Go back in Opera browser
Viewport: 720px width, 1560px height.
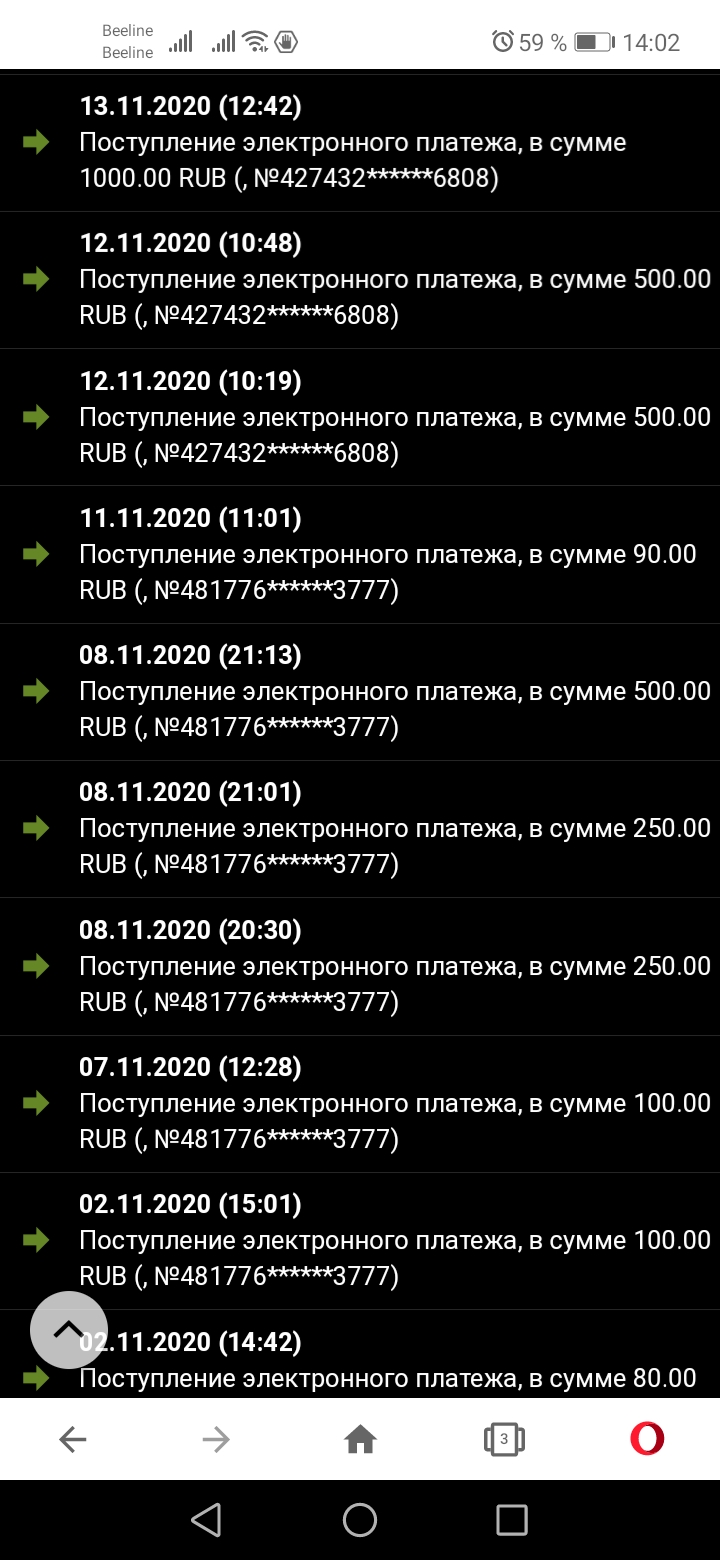[73, 1439]
